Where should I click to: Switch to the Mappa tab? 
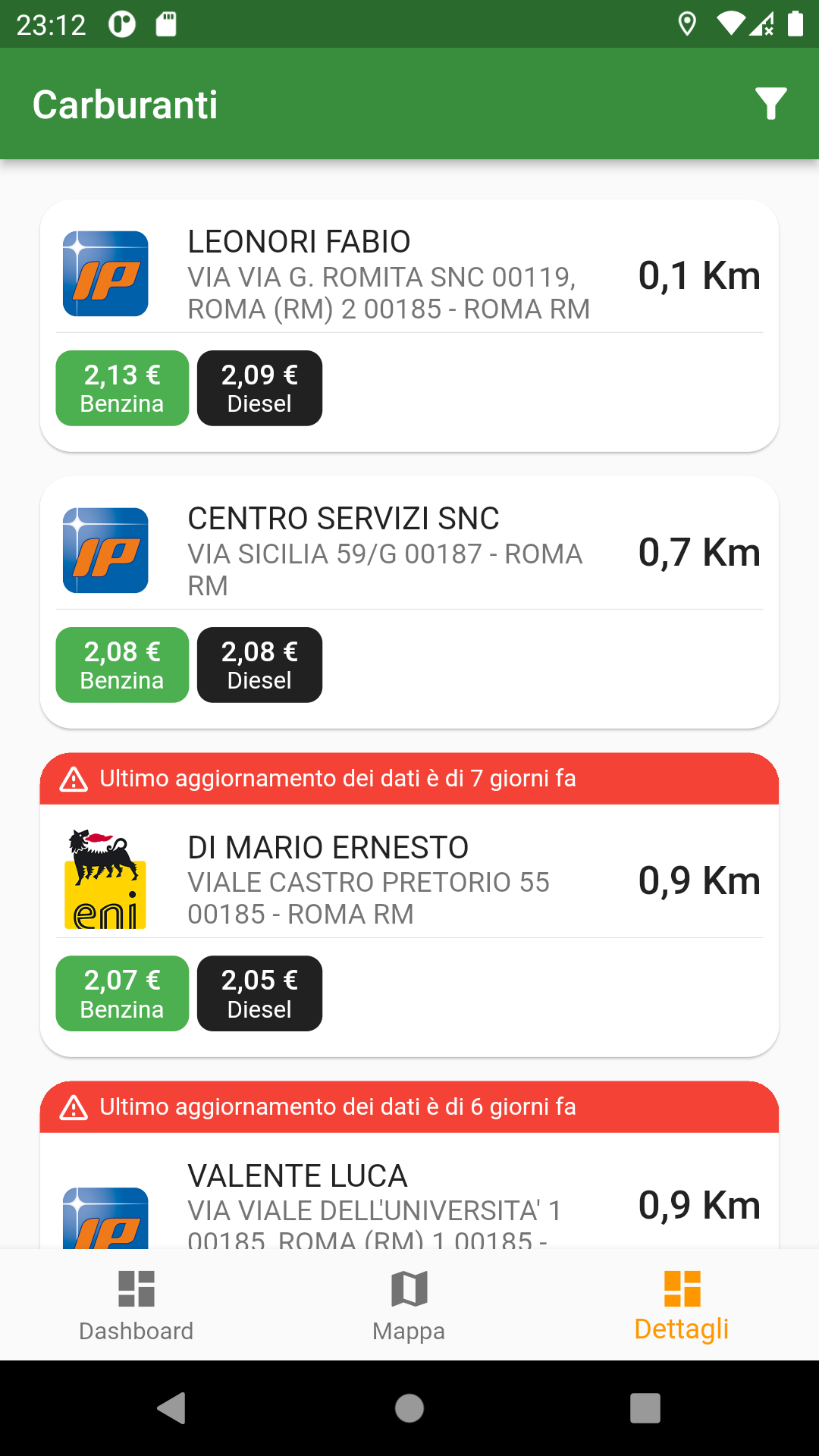tap(409, 1305)
